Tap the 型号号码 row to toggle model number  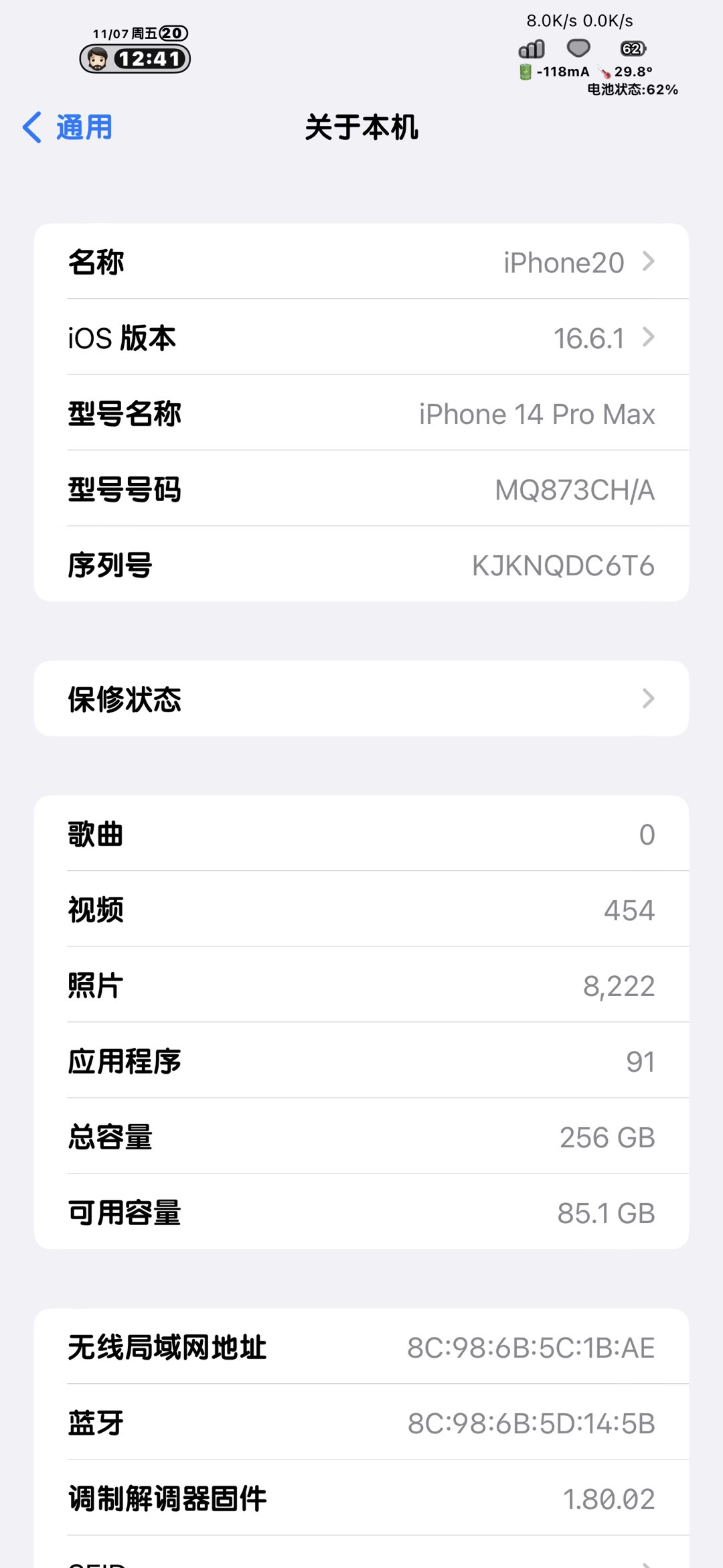coord(361,489)
